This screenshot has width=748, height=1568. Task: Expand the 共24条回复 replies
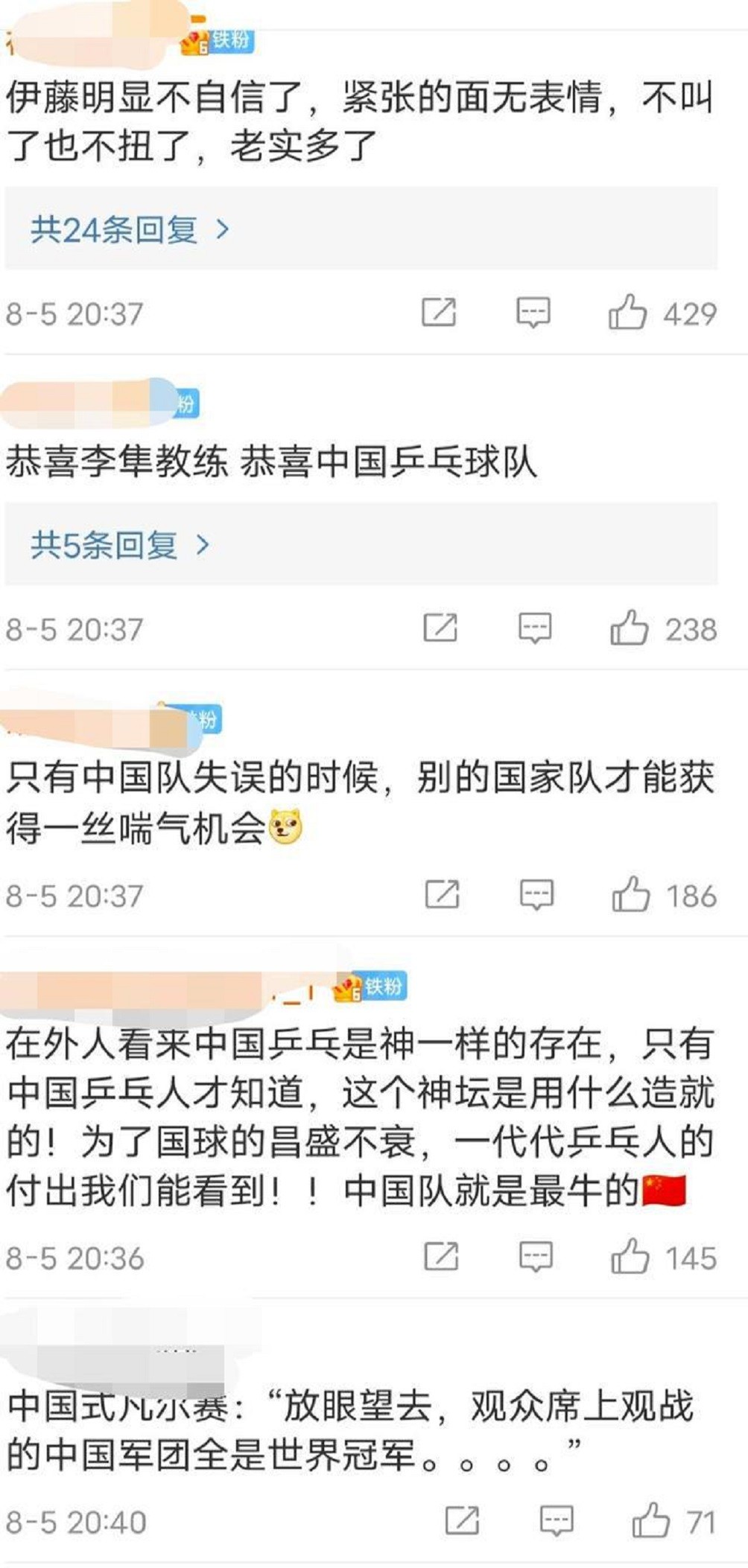130,229
